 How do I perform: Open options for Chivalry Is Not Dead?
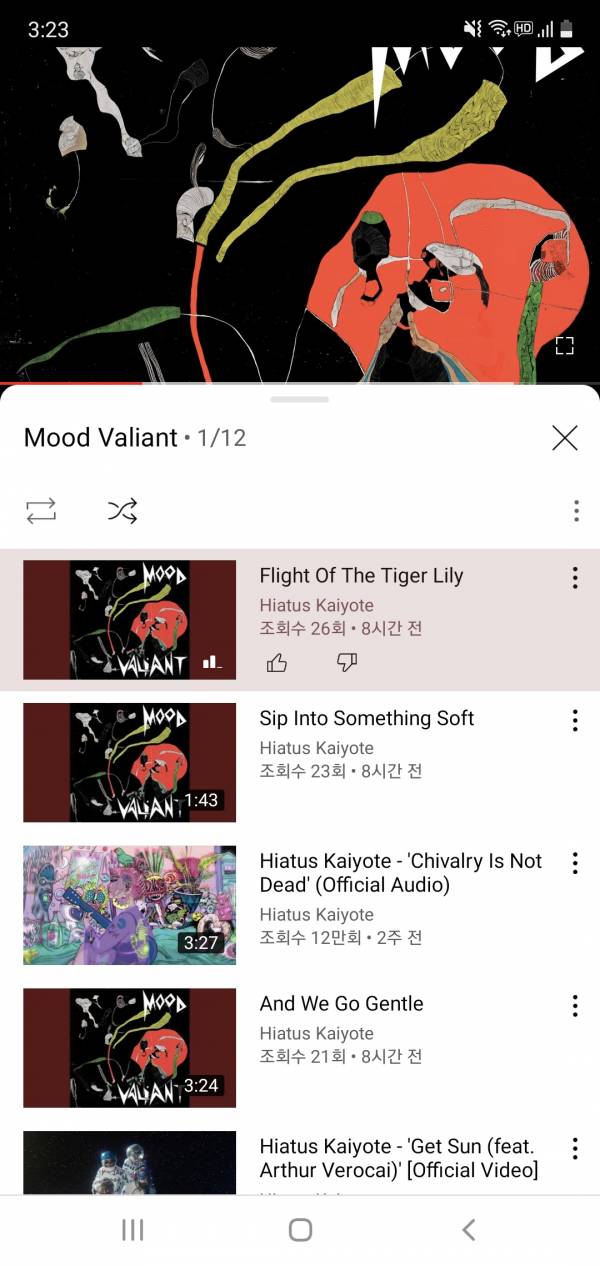tap(575, 863)
